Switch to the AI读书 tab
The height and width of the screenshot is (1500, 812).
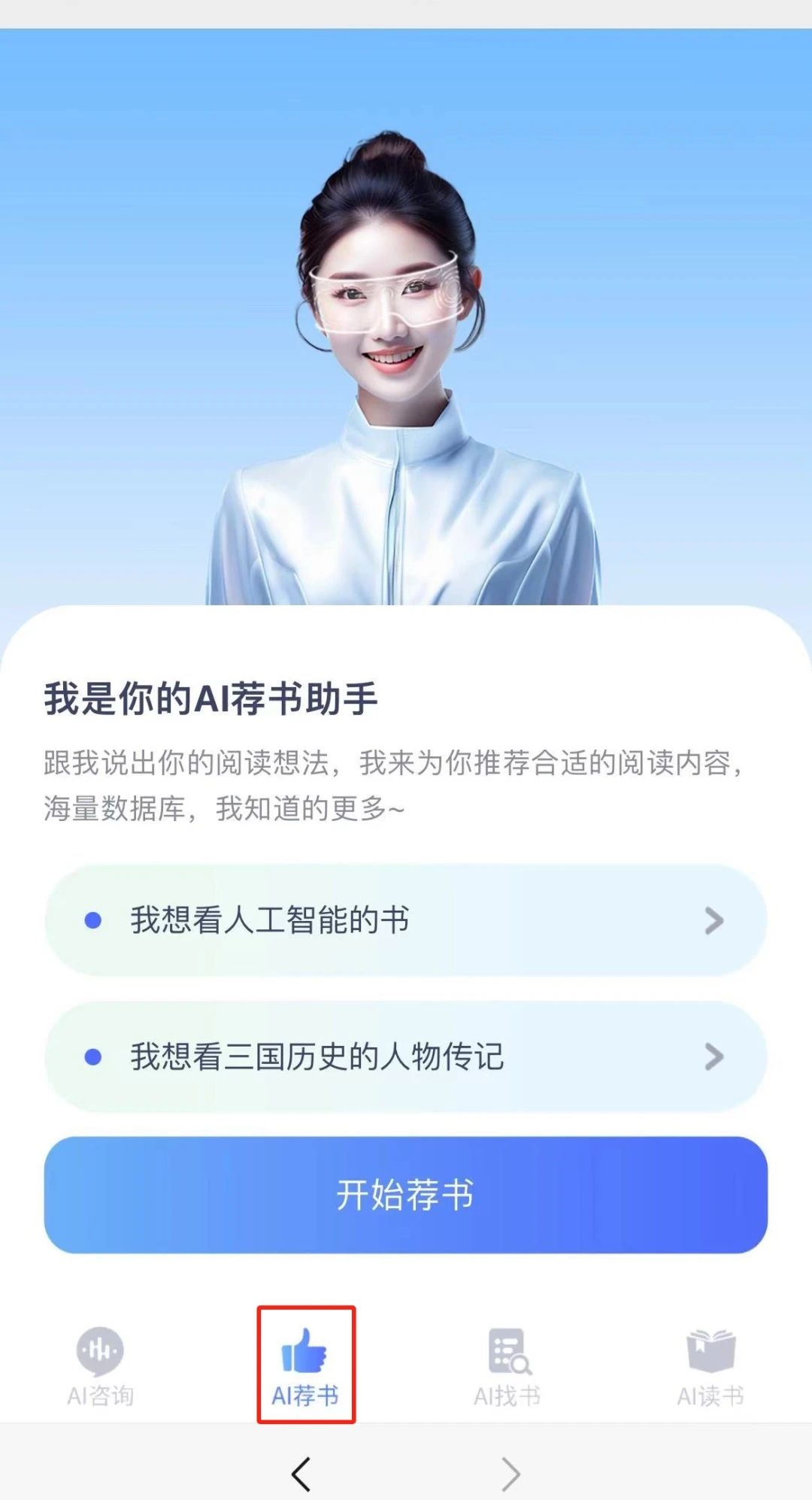(x=710, y=1366)
